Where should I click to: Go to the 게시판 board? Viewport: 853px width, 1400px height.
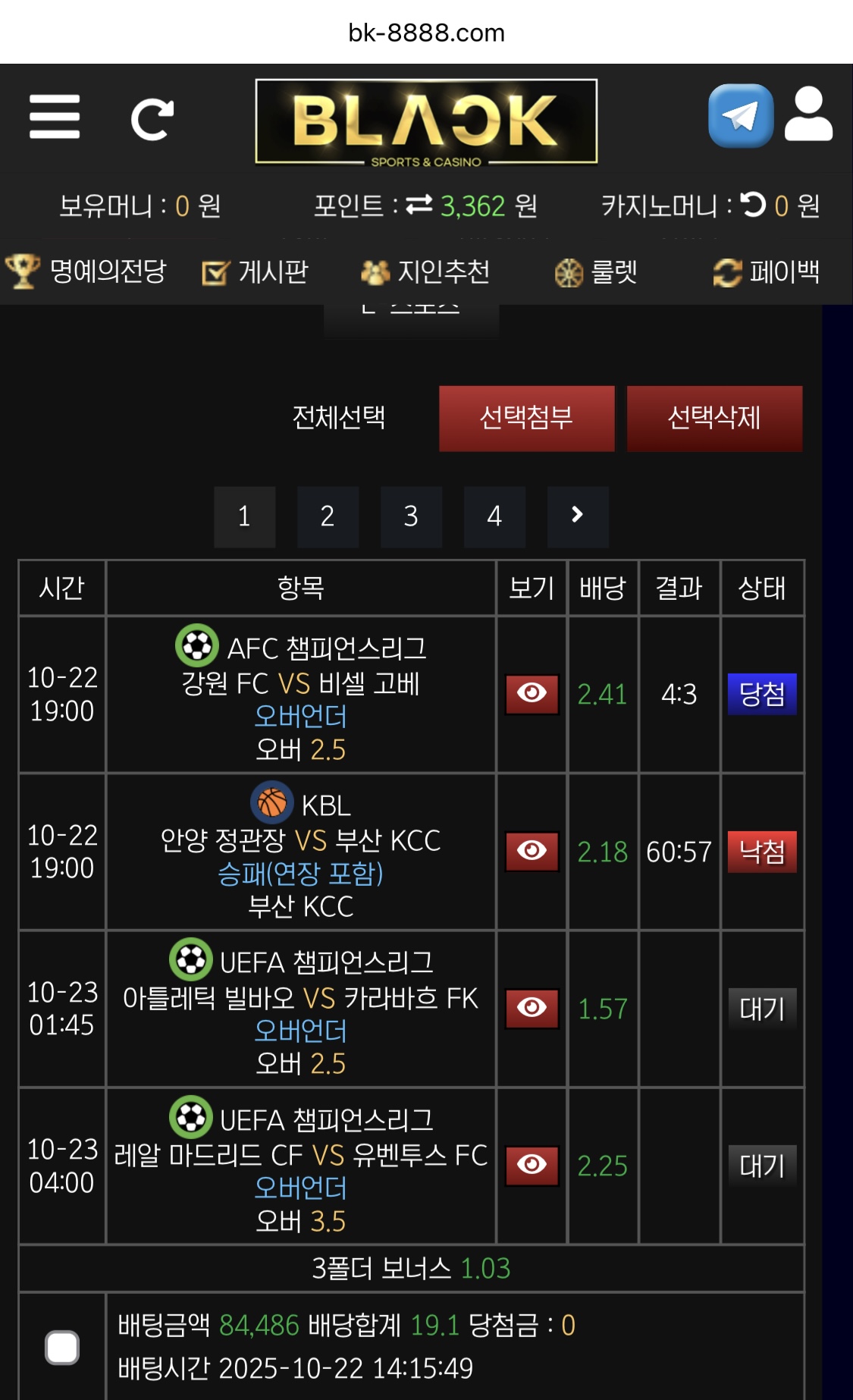(256, 272)
